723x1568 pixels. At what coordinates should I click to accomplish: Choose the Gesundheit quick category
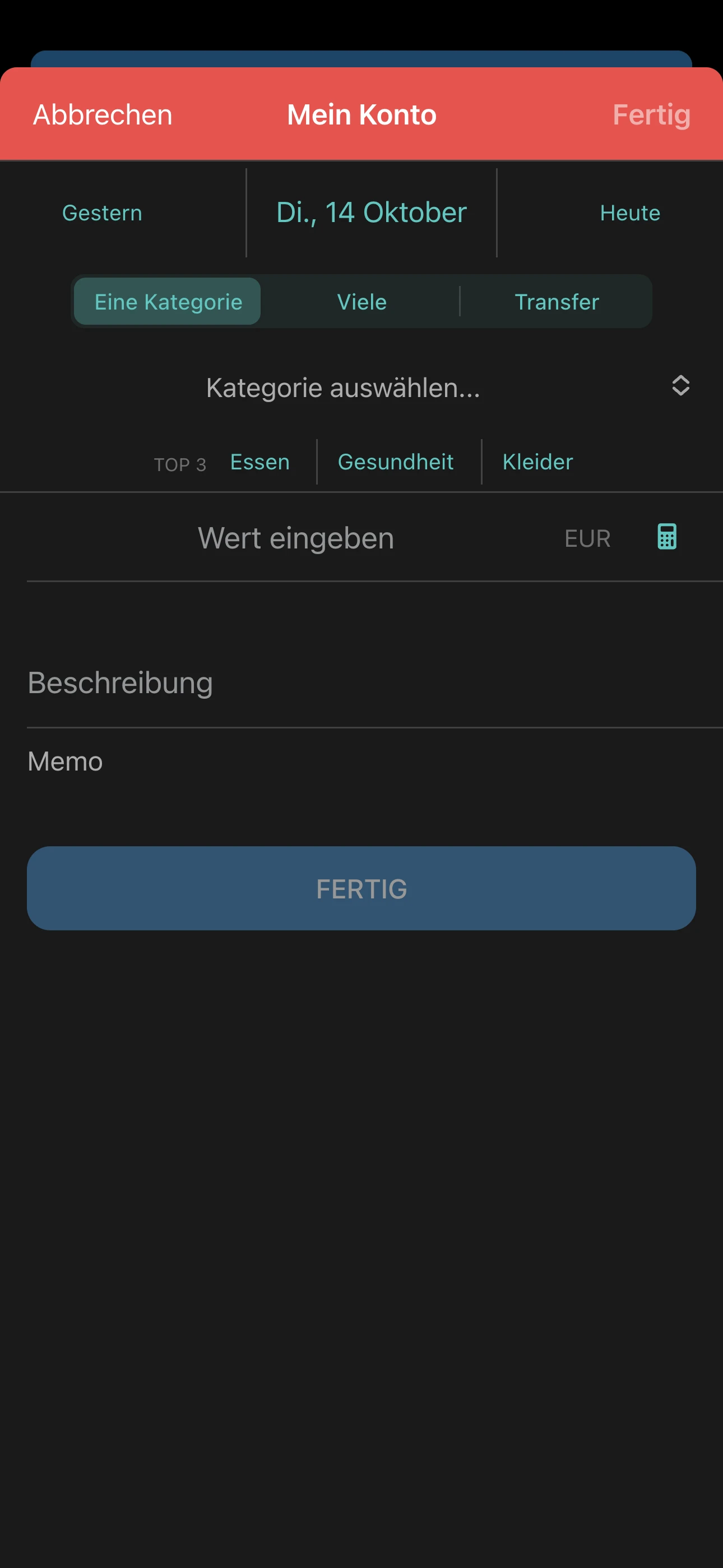(396, 462)
